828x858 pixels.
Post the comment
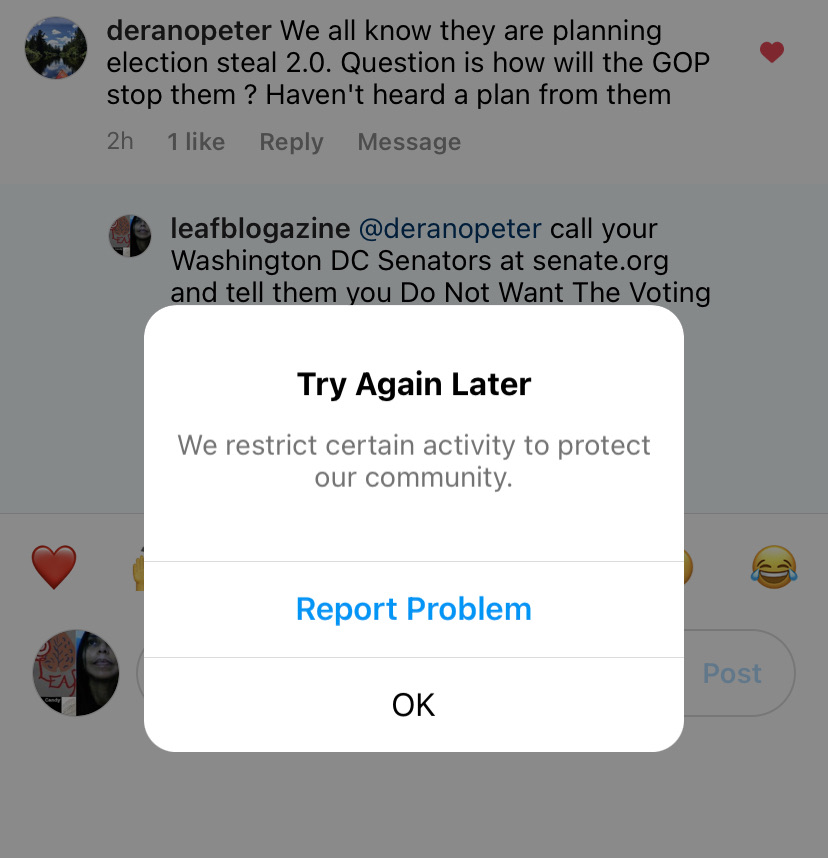pos(732,673)
